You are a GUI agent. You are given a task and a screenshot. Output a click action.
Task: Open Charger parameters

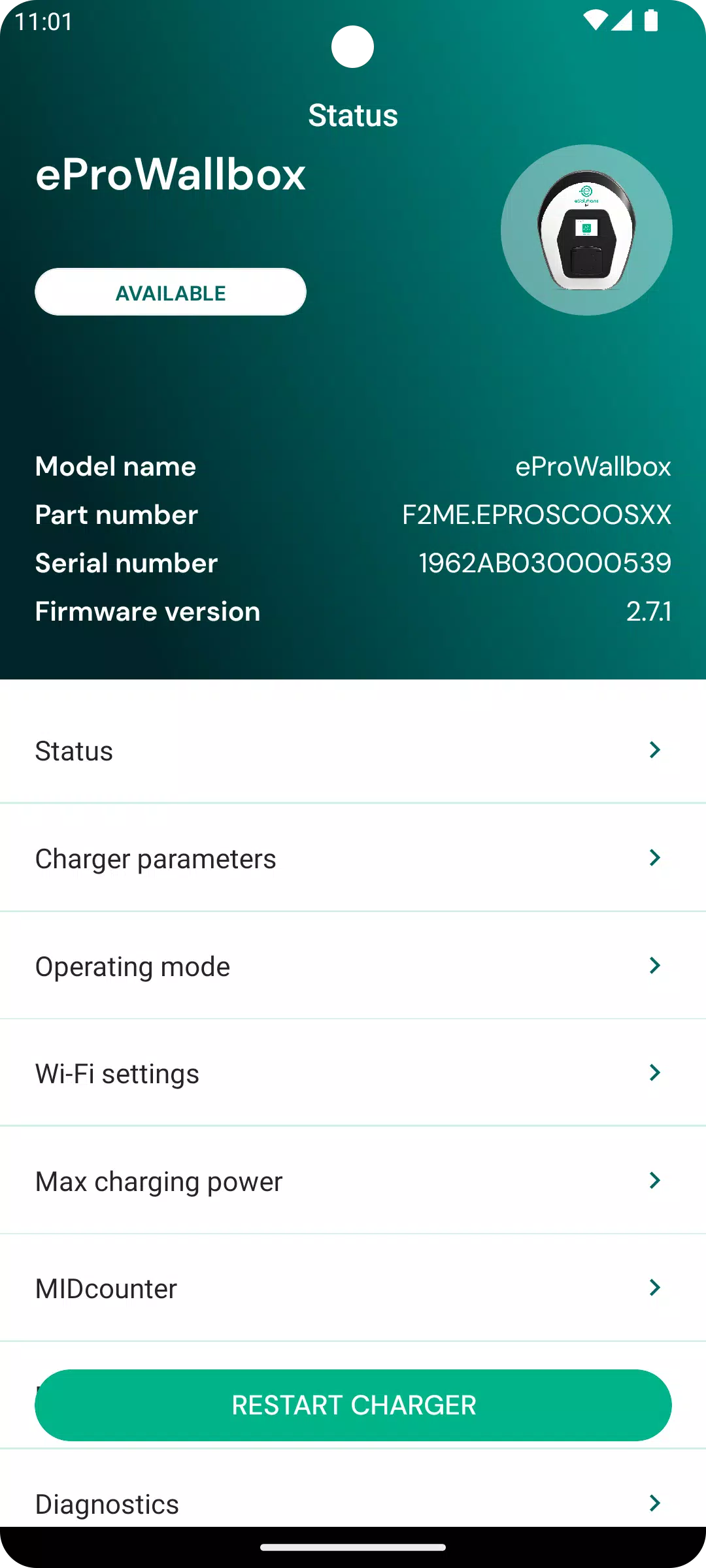(353, 858)
